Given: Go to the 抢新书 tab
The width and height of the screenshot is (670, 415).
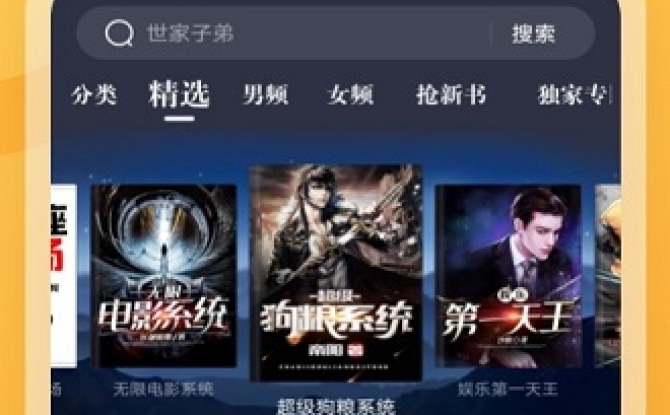Looking at the screenshot, I should (450, 95).
